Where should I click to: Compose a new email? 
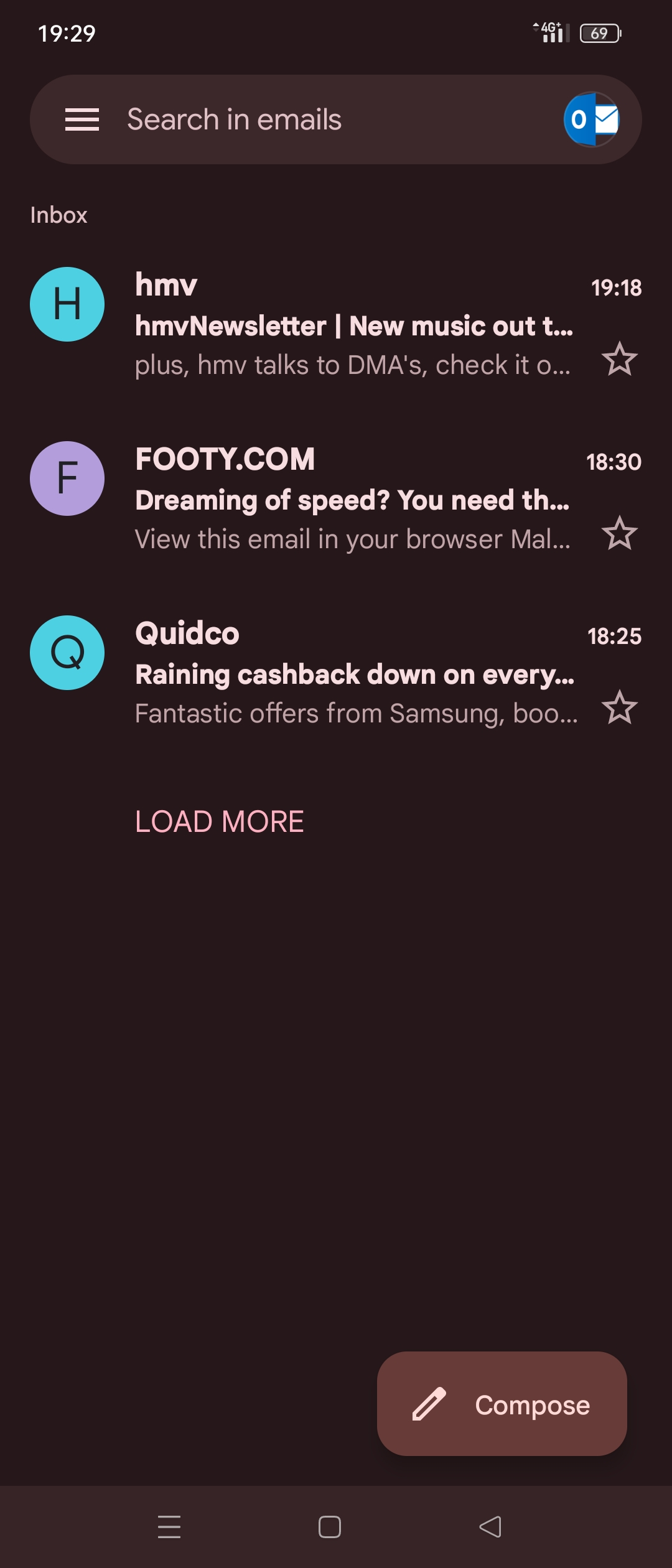point(502,1404)
